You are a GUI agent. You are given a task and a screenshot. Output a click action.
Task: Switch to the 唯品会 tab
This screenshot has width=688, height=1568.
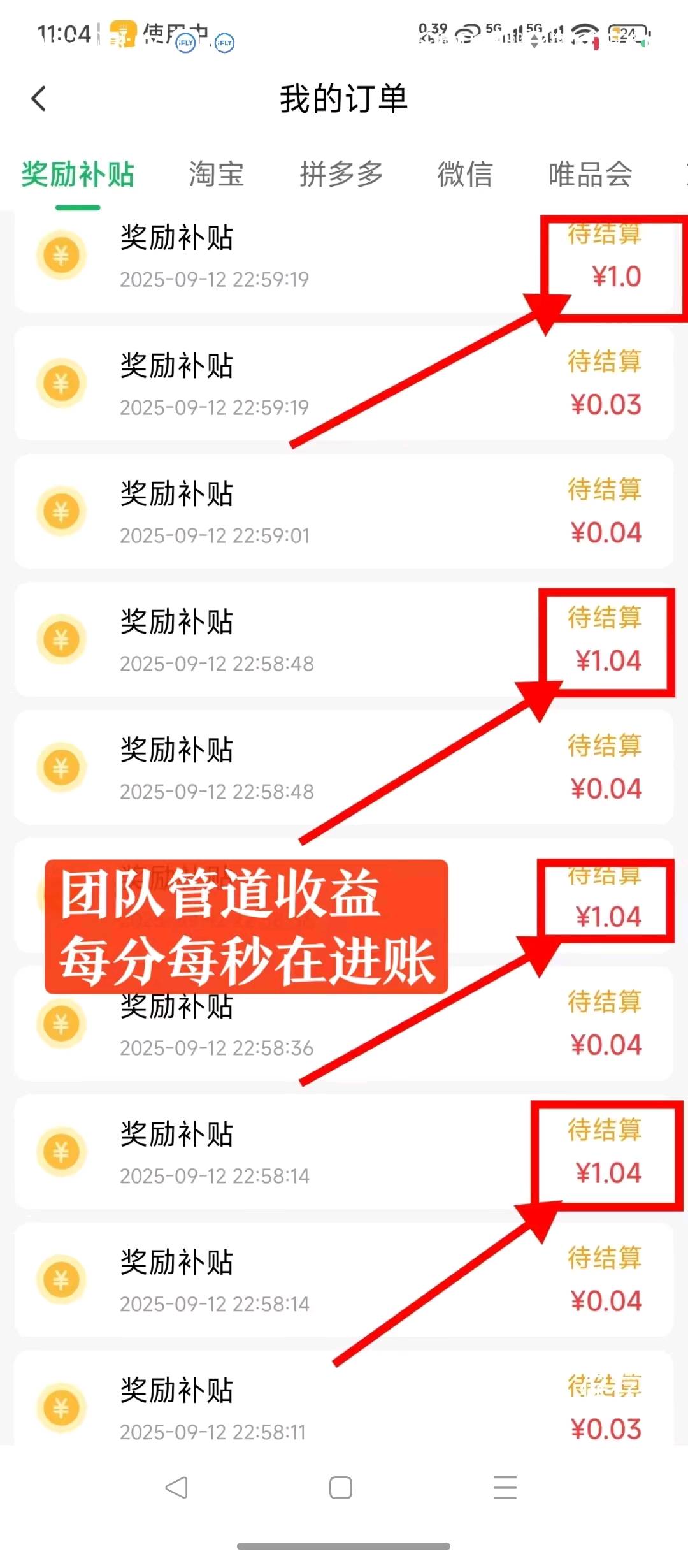click(x=589, y=173)
